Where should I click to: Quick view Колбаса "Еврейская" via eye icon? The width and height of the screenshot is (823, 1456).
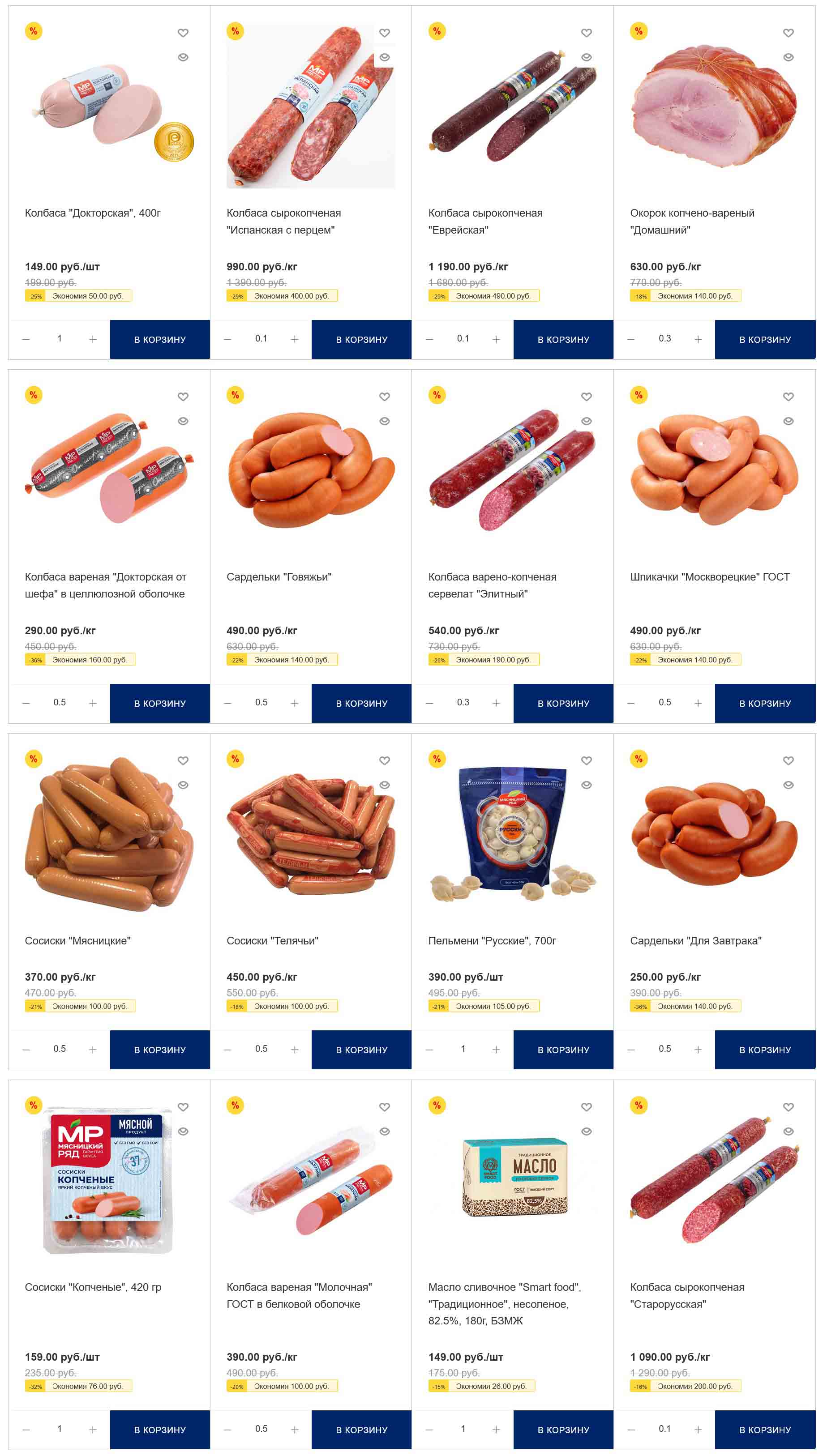(x=587, y=57)
